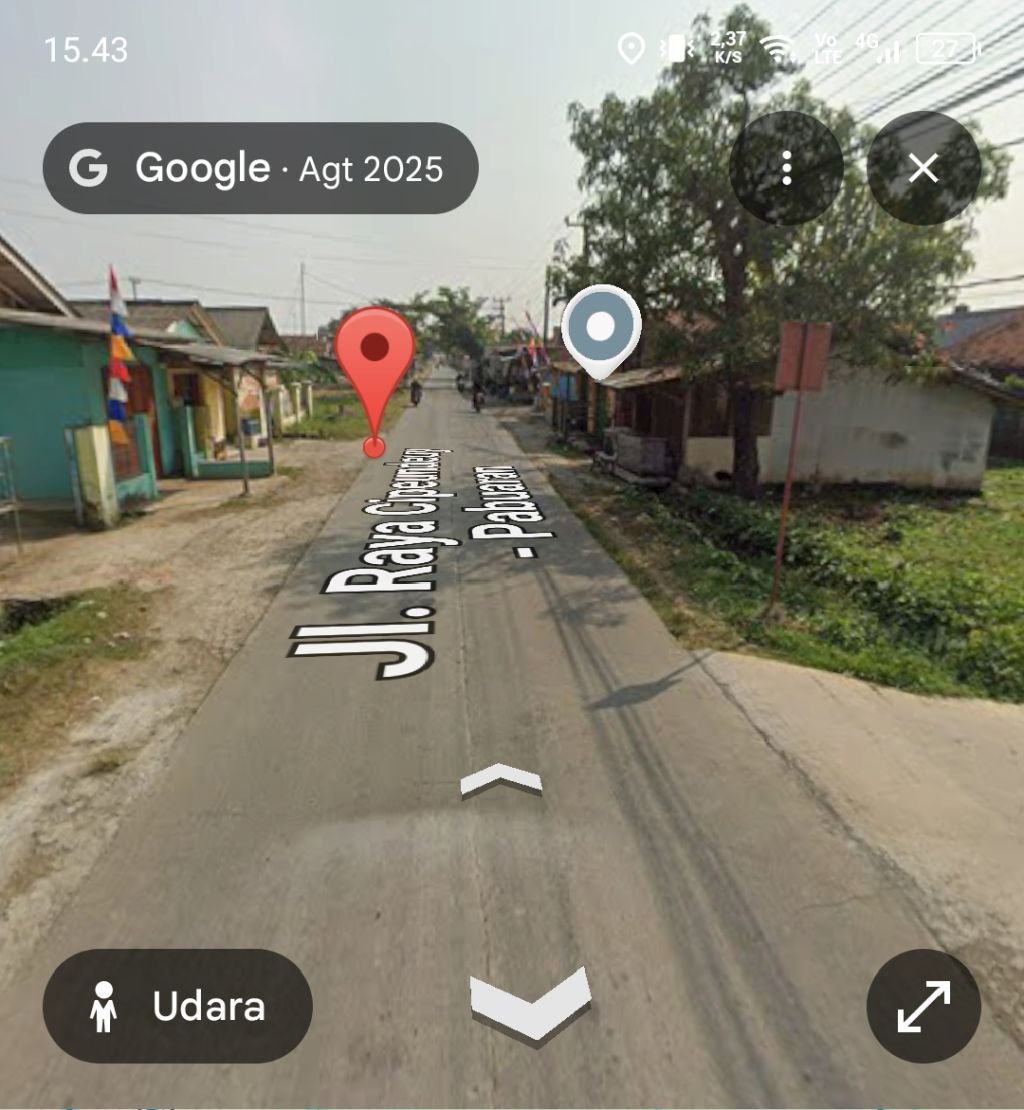Tap the Google Agt 2025 capture info chip

tap(260, 168)
